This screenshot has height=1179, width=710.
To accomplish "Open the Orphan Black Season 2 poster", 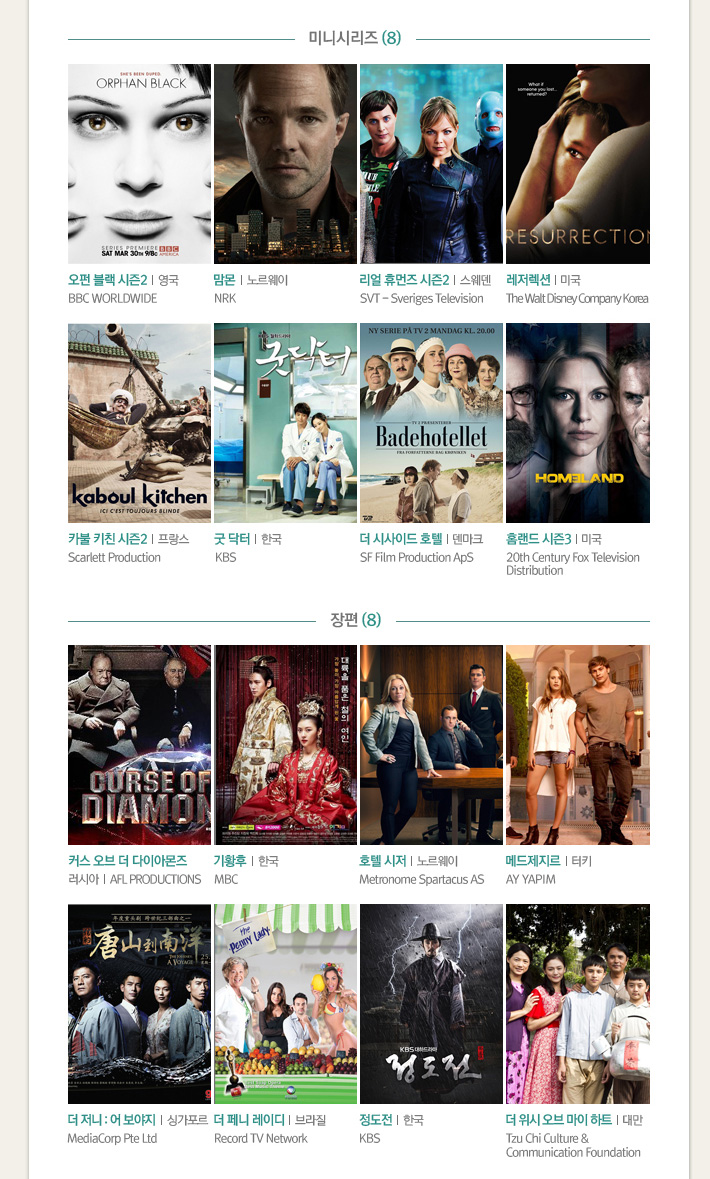I will 139,164.
